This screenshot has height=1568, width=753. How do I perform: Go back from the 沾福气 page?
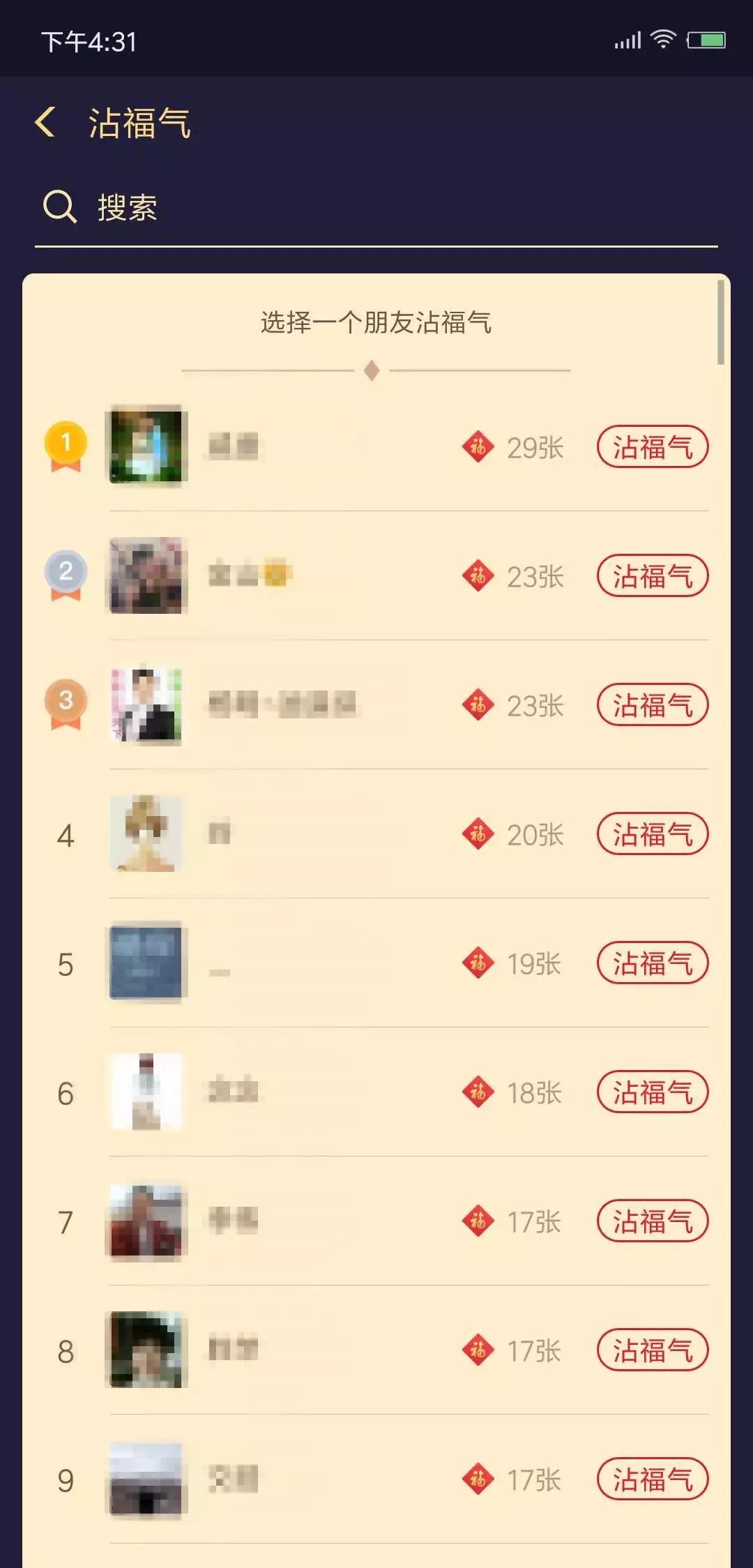(x=46, y=123)
